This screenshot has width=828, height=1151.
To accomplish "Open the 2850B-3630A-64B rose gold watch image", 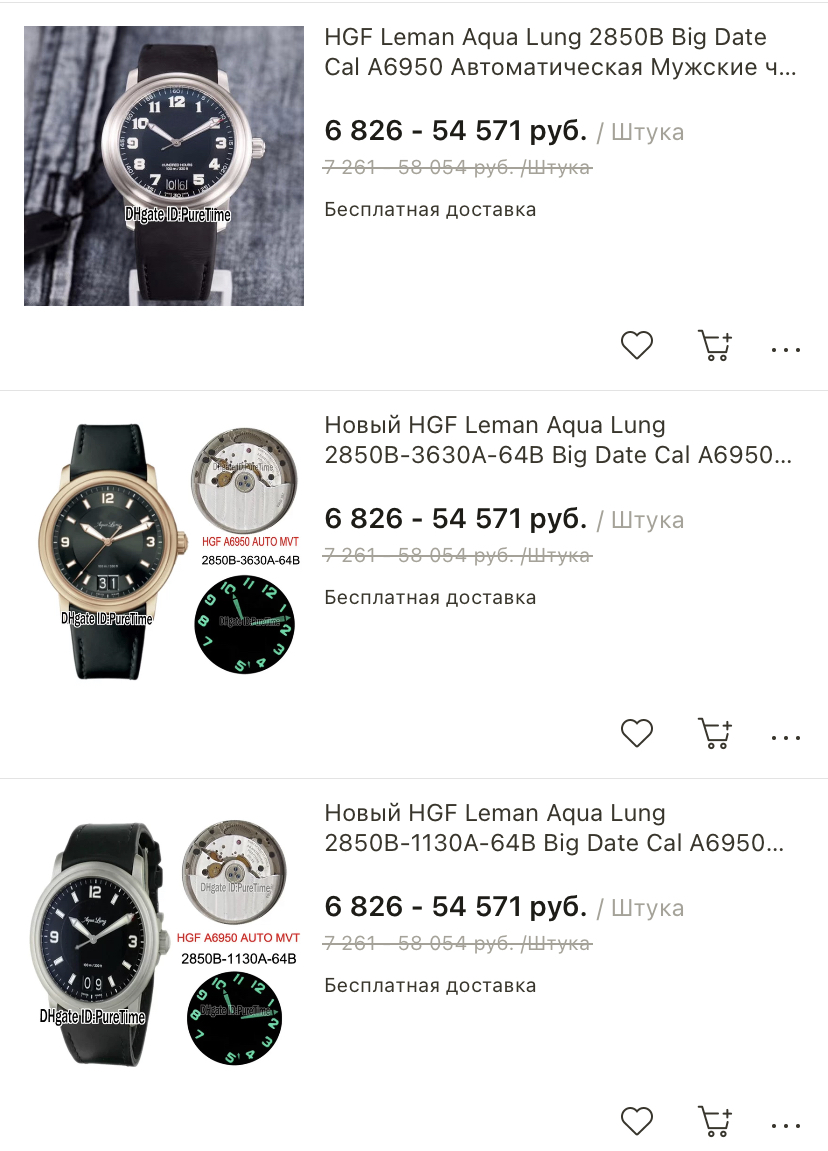I will point(164,552).
